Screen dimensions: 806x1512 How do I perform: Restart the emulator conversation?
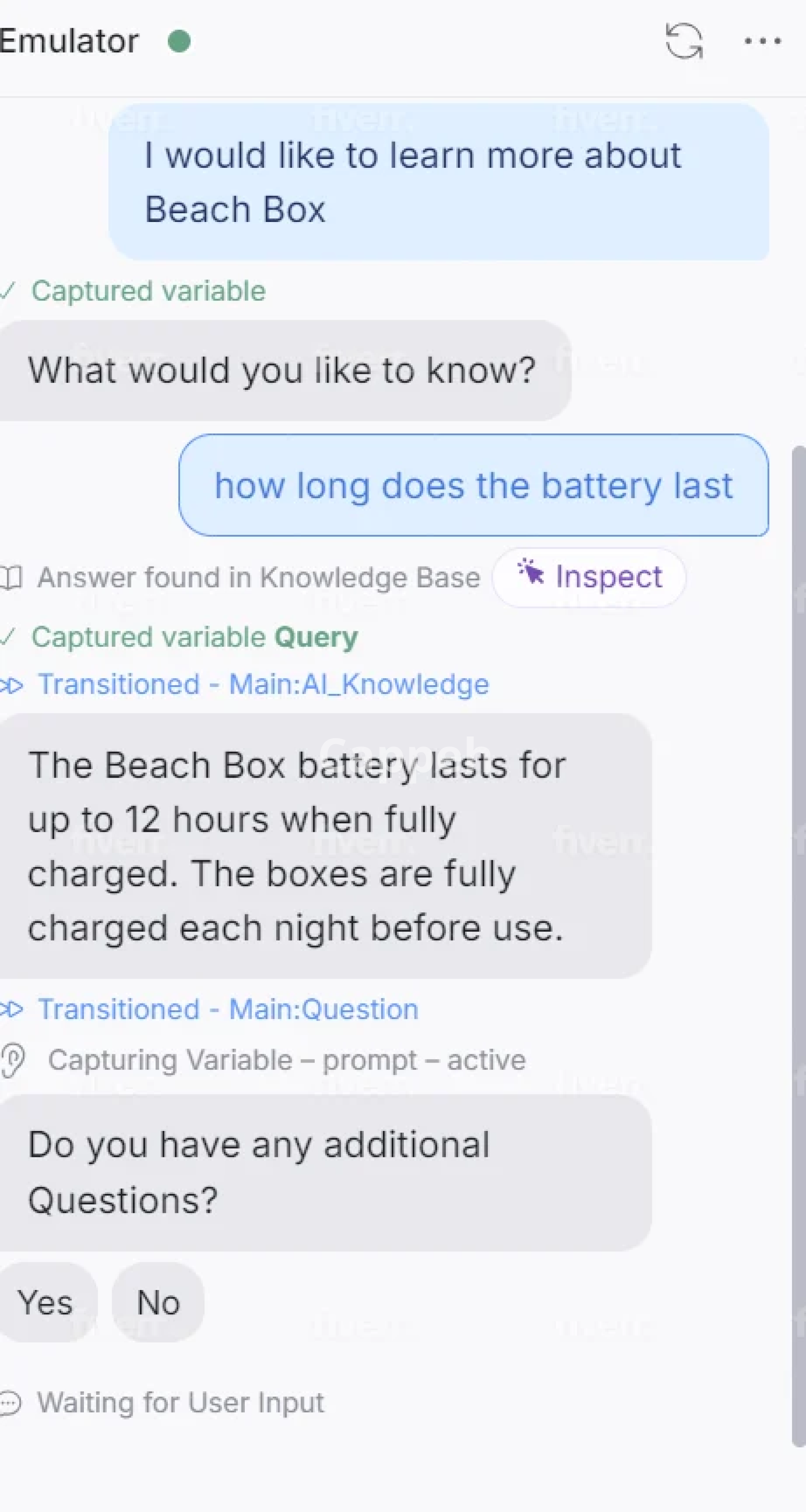[684, 41]
